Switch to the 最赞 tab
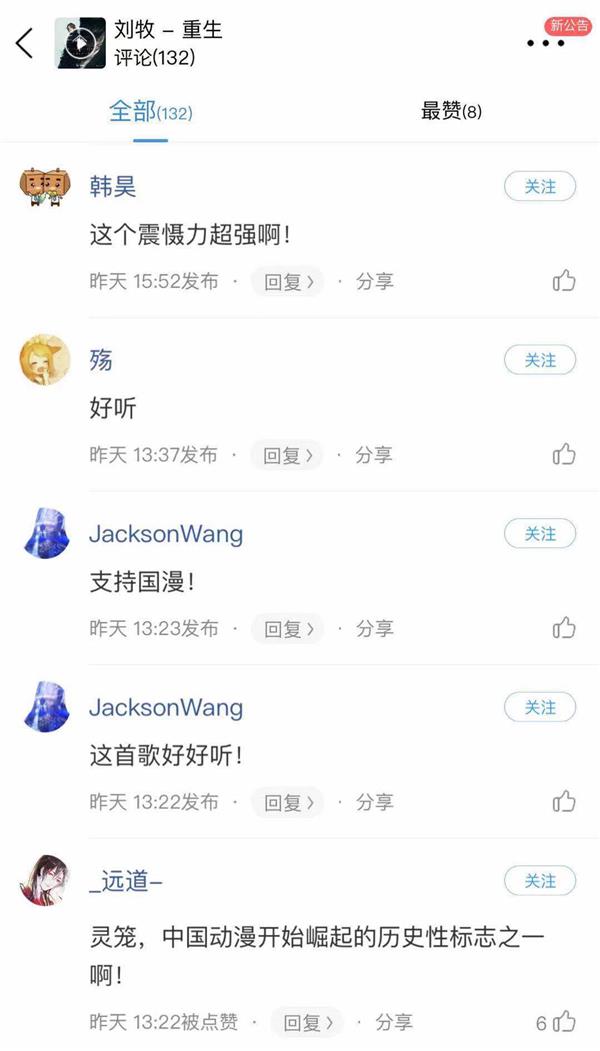This screenshot has width=600, height=1051. tap(450, 111)
